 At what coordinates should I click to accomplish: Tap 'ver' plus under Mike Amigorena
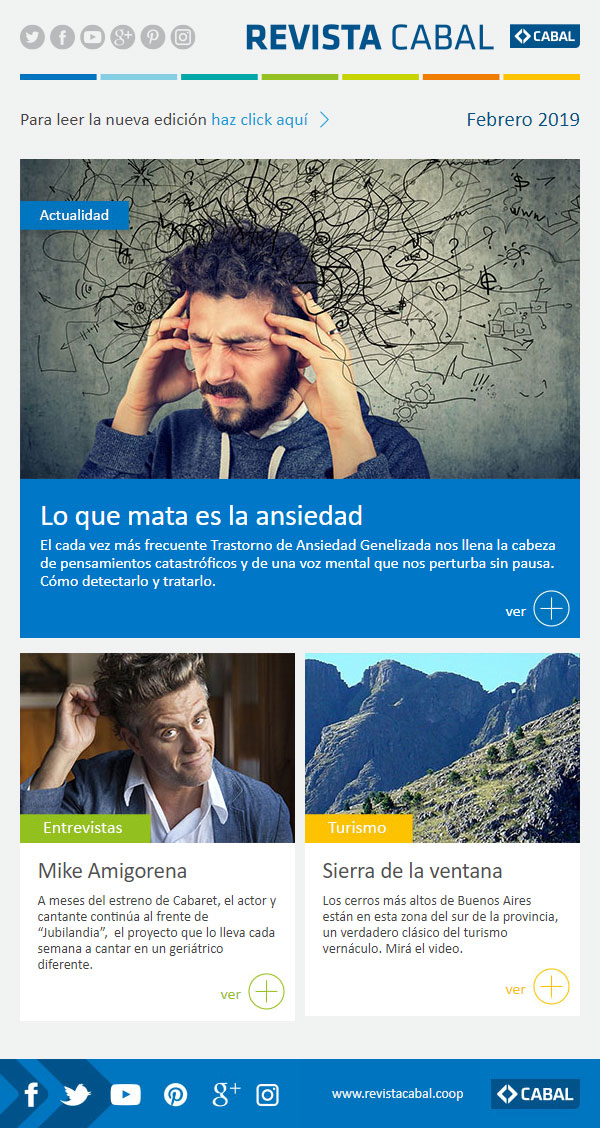(266, 993)
